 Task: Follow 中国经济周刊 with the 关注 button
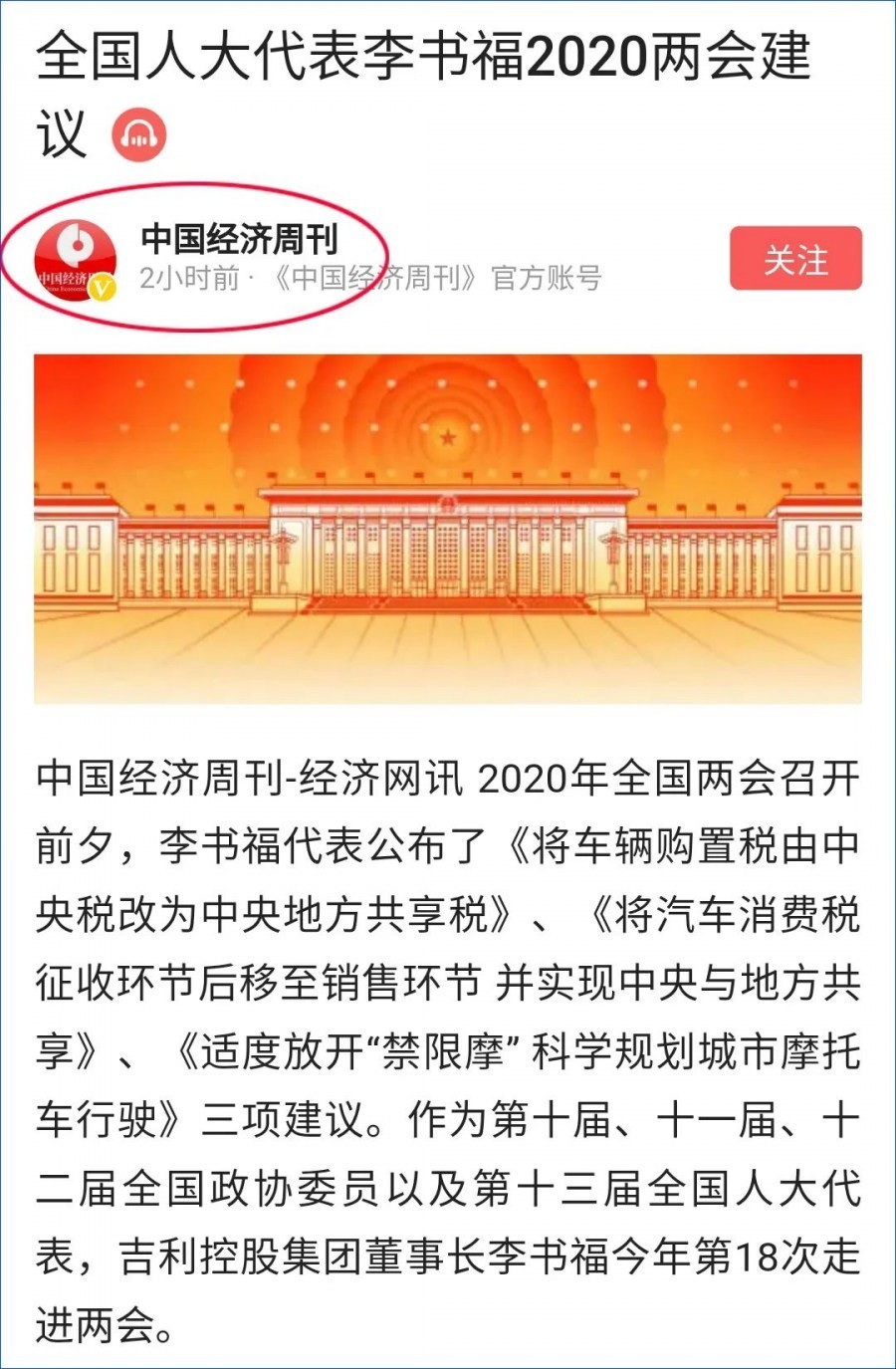pyautogui.click(x=794, y=259)
